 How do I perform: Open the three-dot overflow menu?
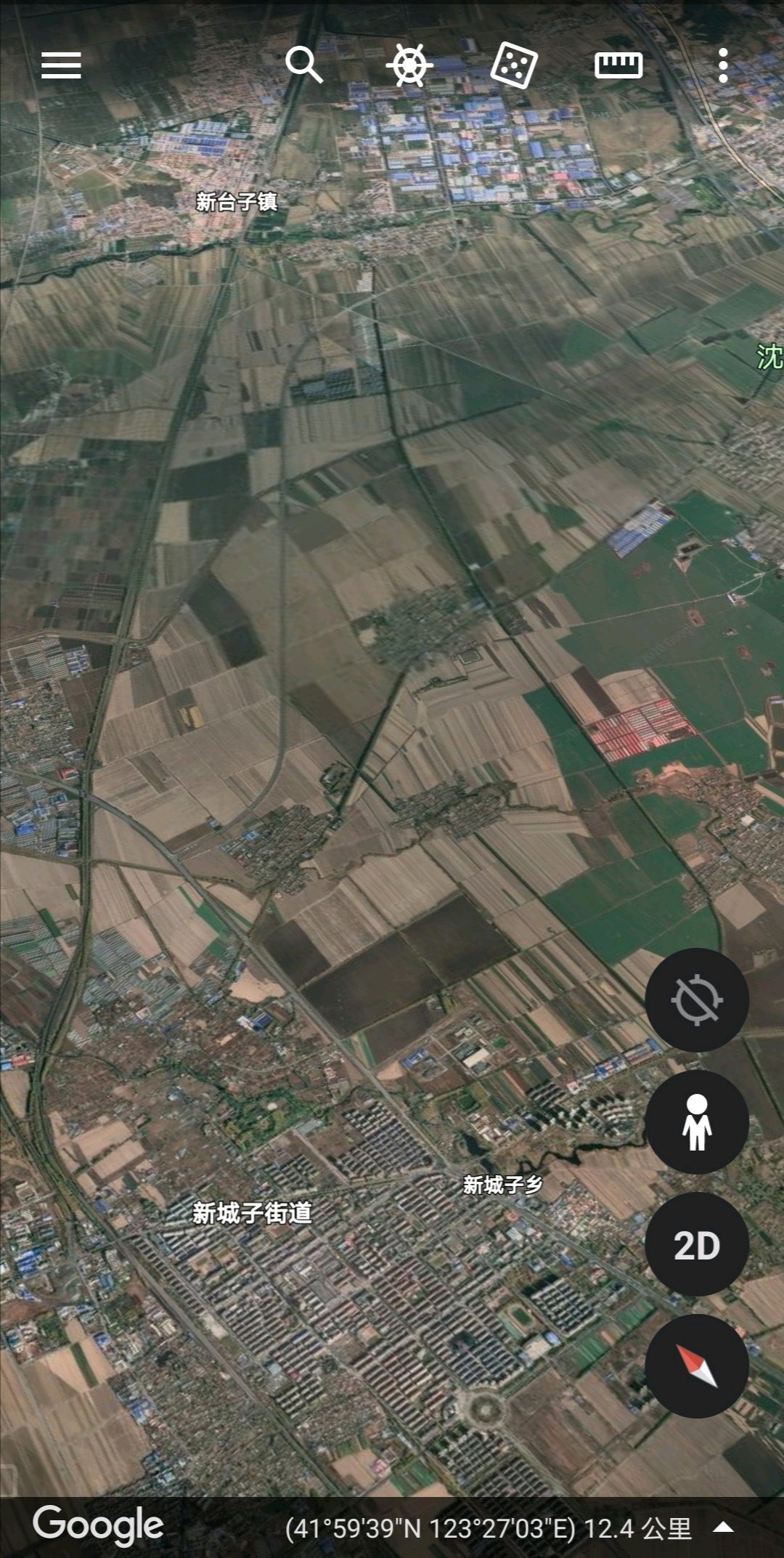click(x=722, y=65)
